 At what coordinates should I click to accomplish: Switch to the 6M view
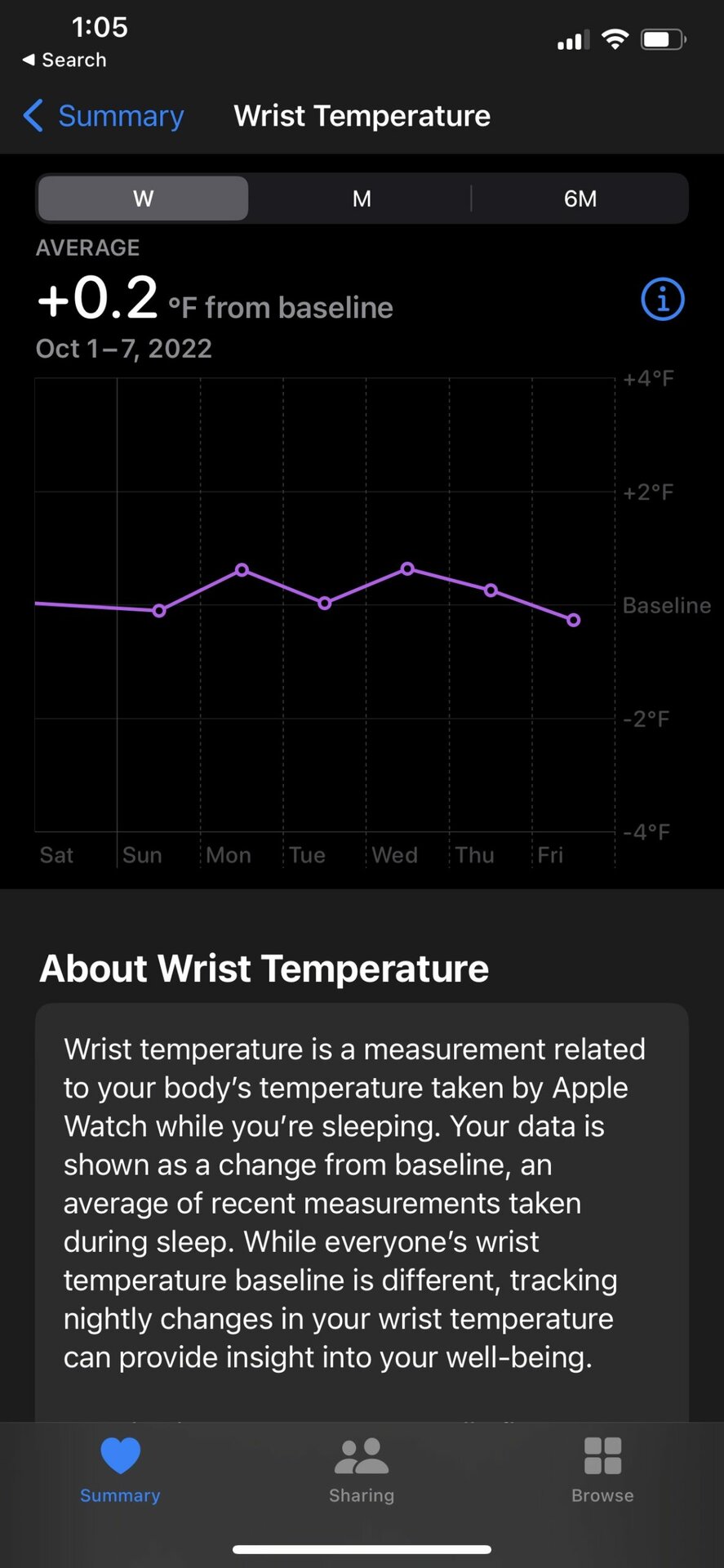[580, 198]
